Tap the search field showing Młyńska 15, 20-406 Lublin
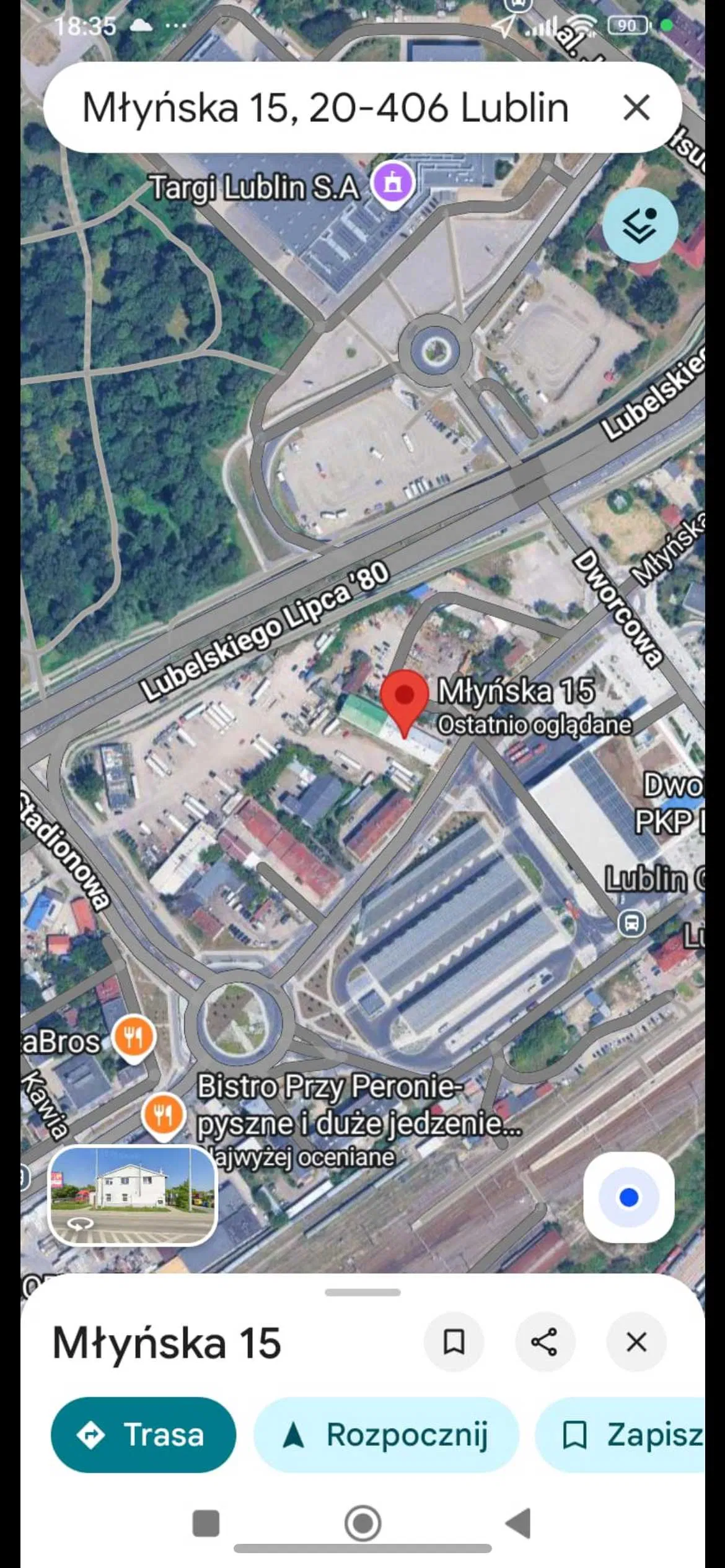725x1568 pixels. coord(325,108)
